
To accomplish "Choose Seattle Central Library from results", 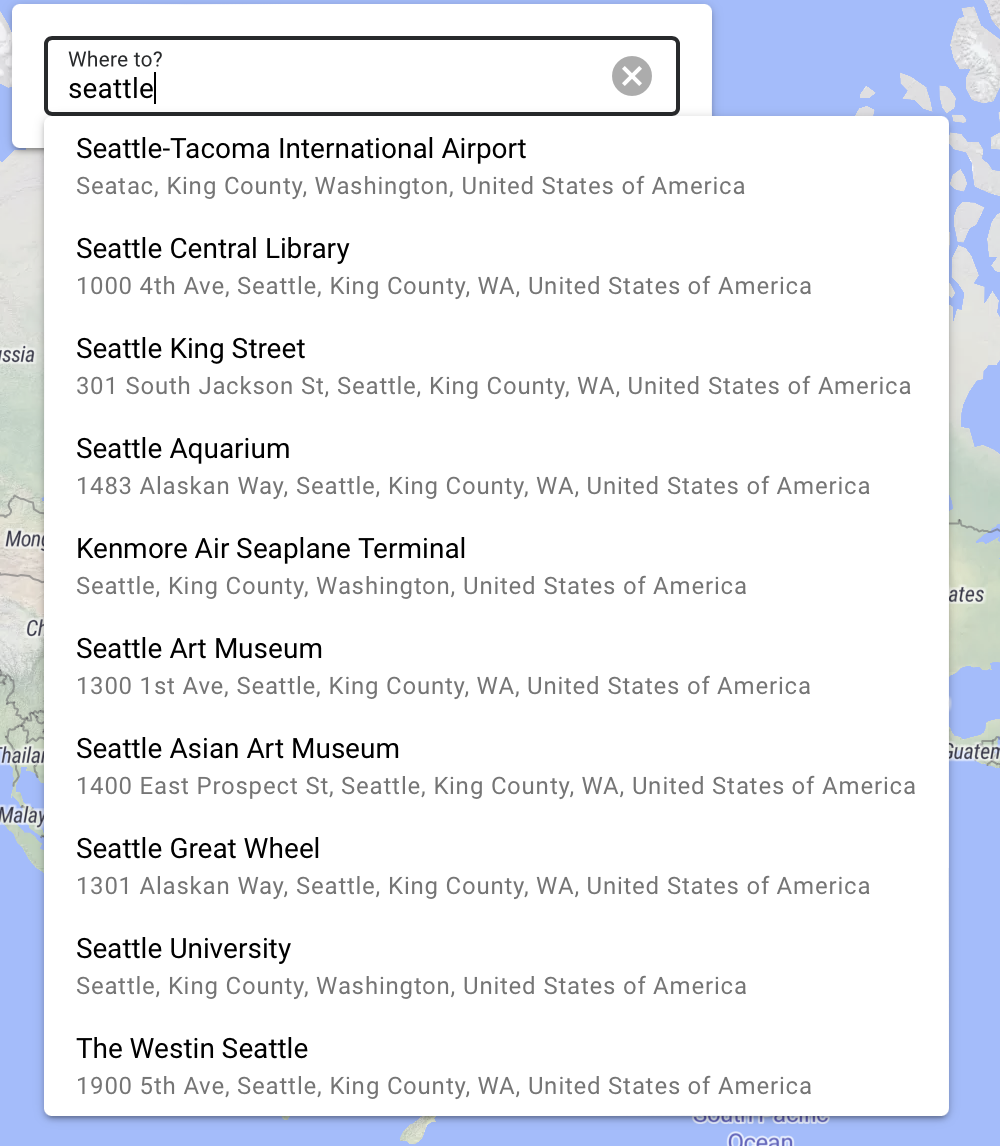I will click(212, 248).
